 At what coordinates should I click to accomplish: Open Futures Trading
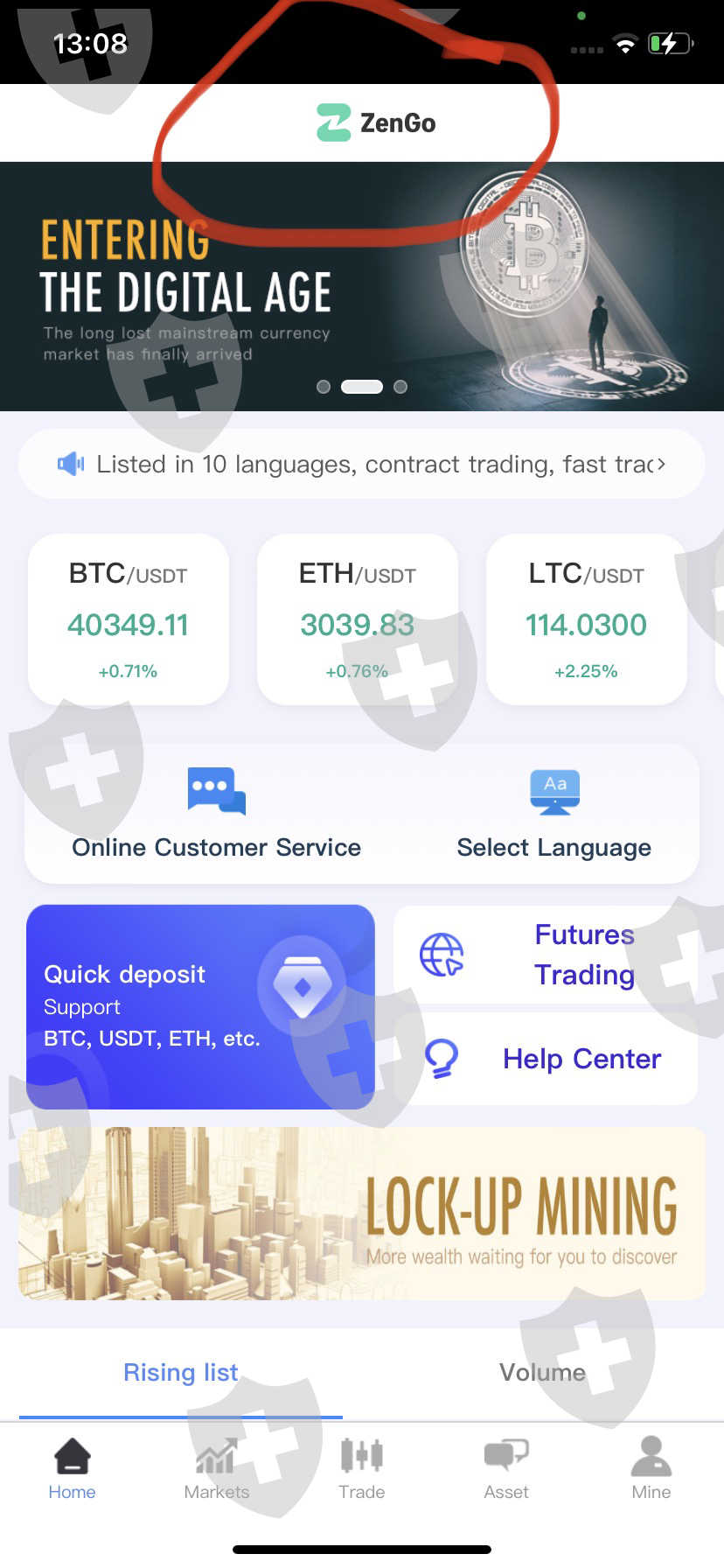pos(546,955)
